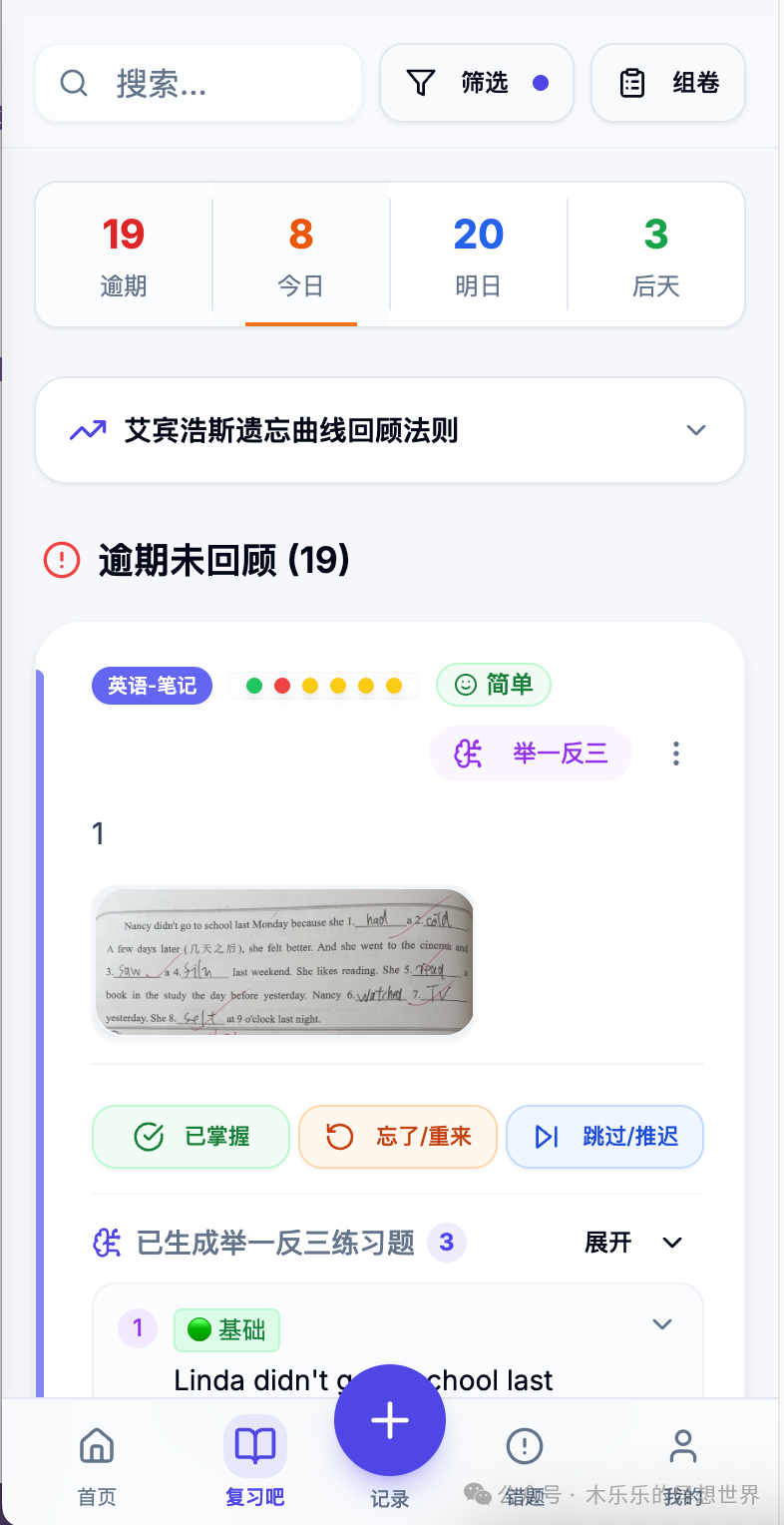Select the 今日 tab
784x1525 pixels.
coord(300,255)
